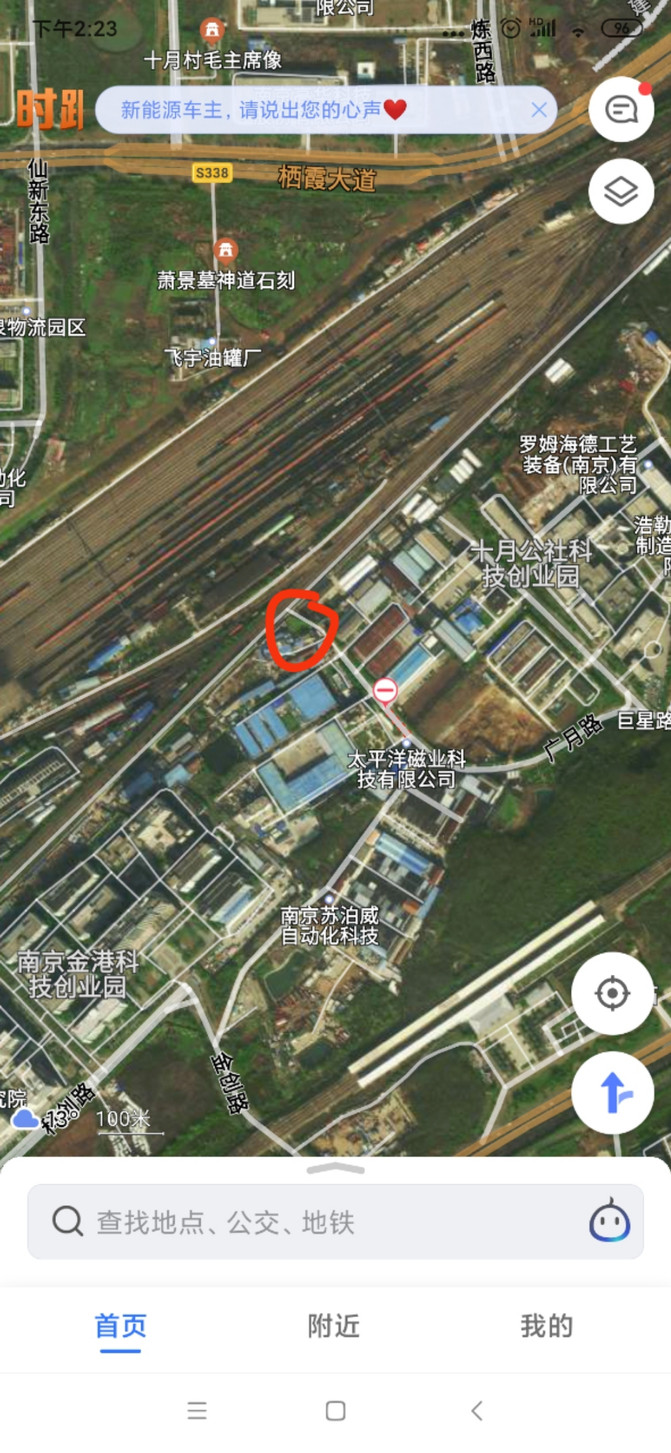Switch to the 附近 tab
671x1453 pixels.
[333, 1326]
